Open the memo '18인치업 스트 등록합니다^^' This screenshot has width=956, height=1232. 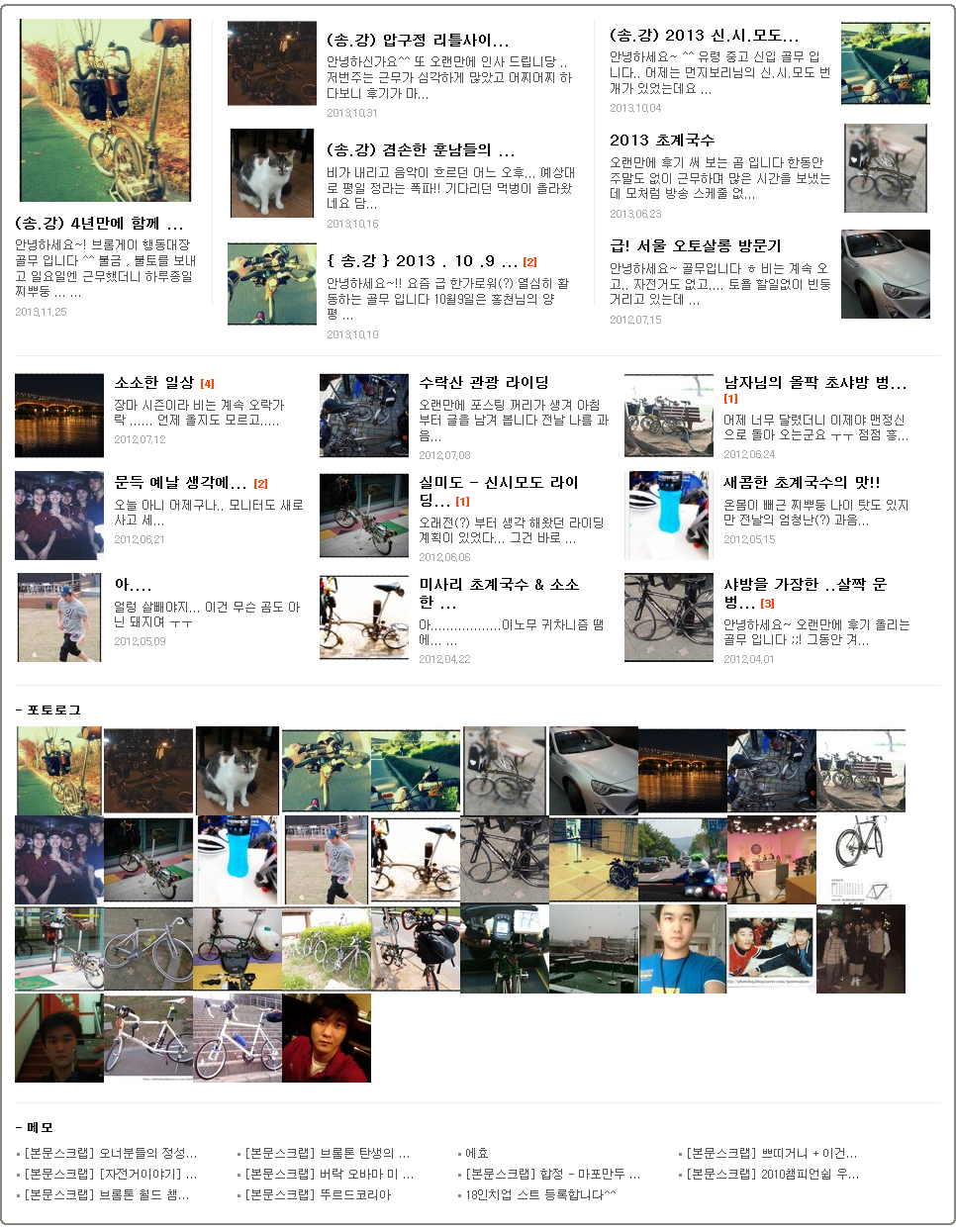[x=540, y=1194]
